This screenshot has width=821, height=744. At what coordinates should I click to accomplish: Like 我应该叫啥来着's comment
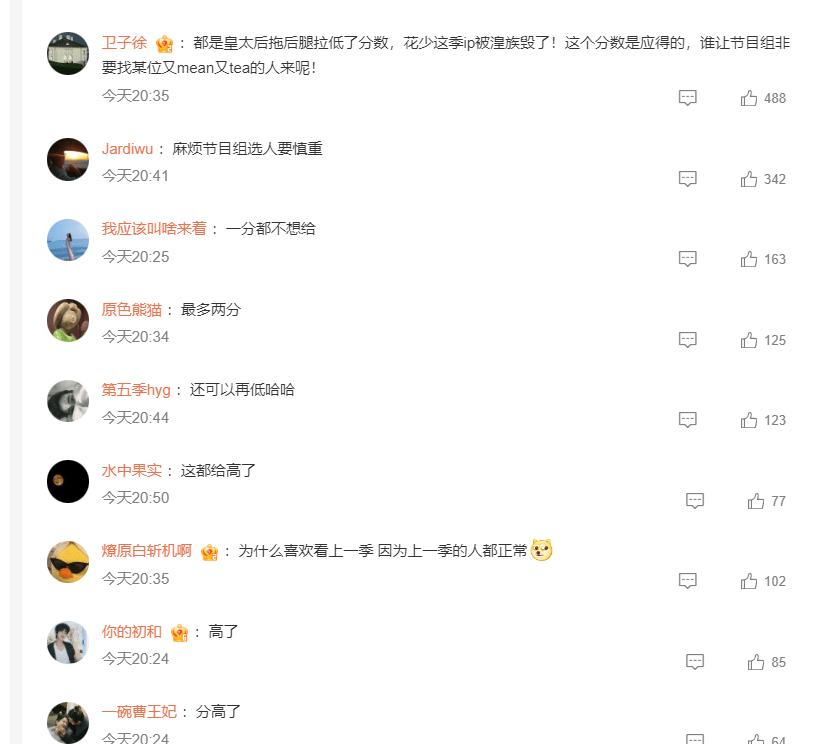749,259
